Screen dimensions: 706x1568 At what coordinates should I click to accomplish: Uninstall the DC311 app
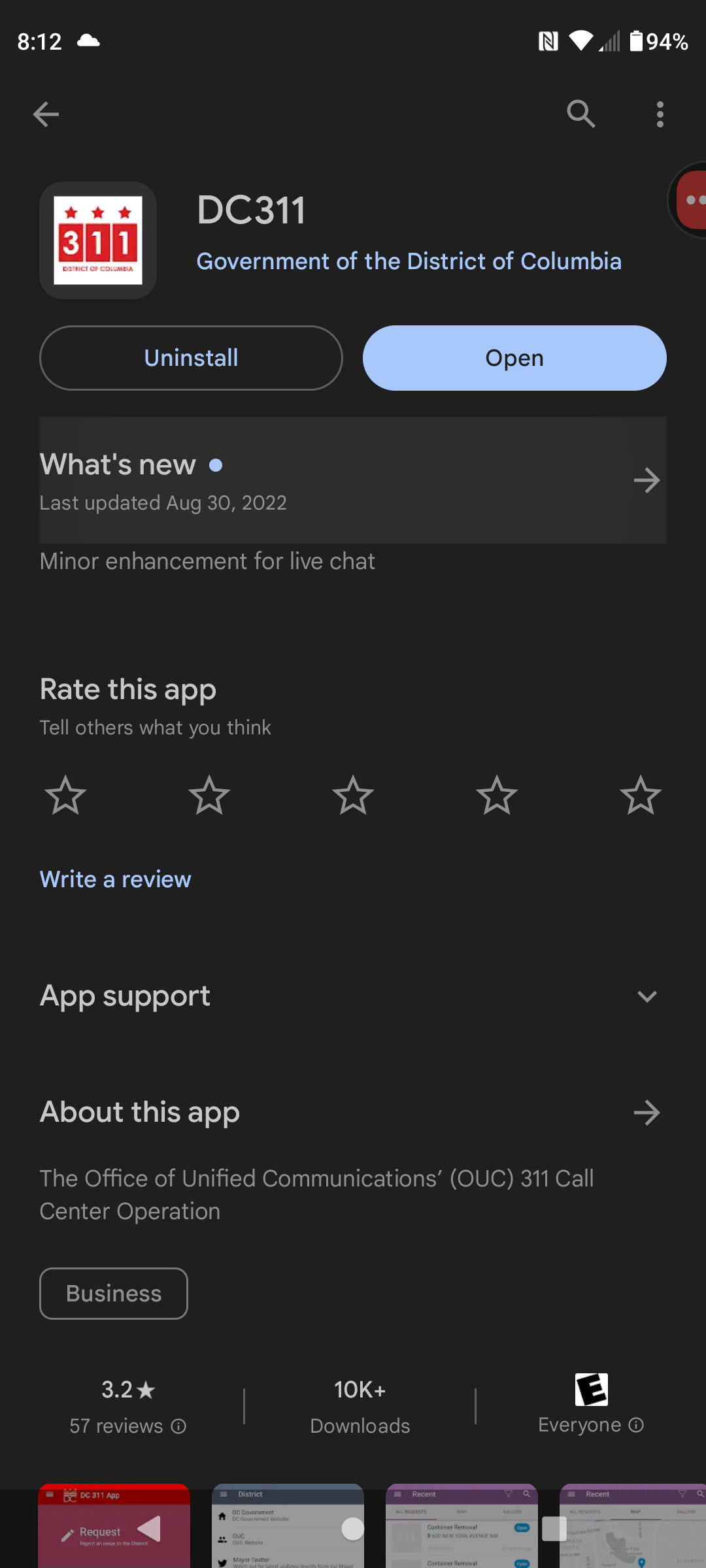191,358
